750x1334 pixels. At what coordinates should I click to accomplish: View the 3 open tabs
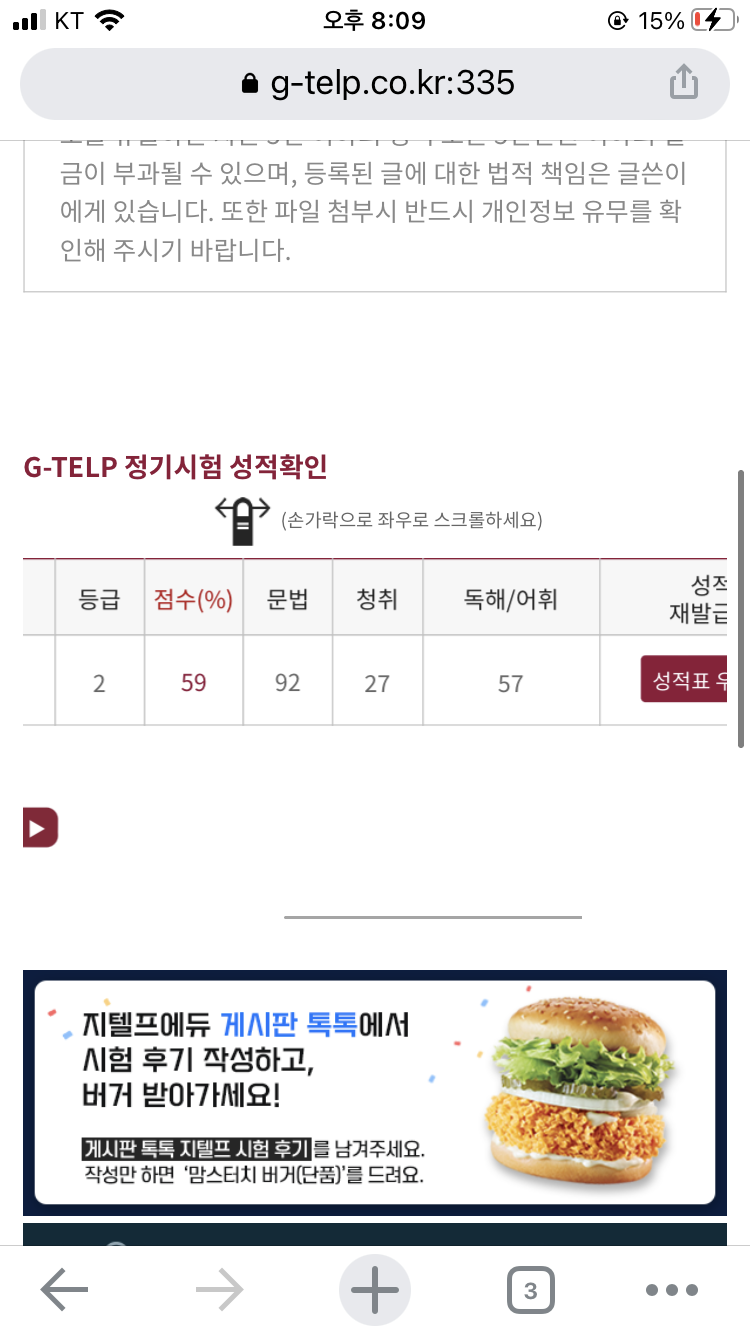click(530, 1290)
